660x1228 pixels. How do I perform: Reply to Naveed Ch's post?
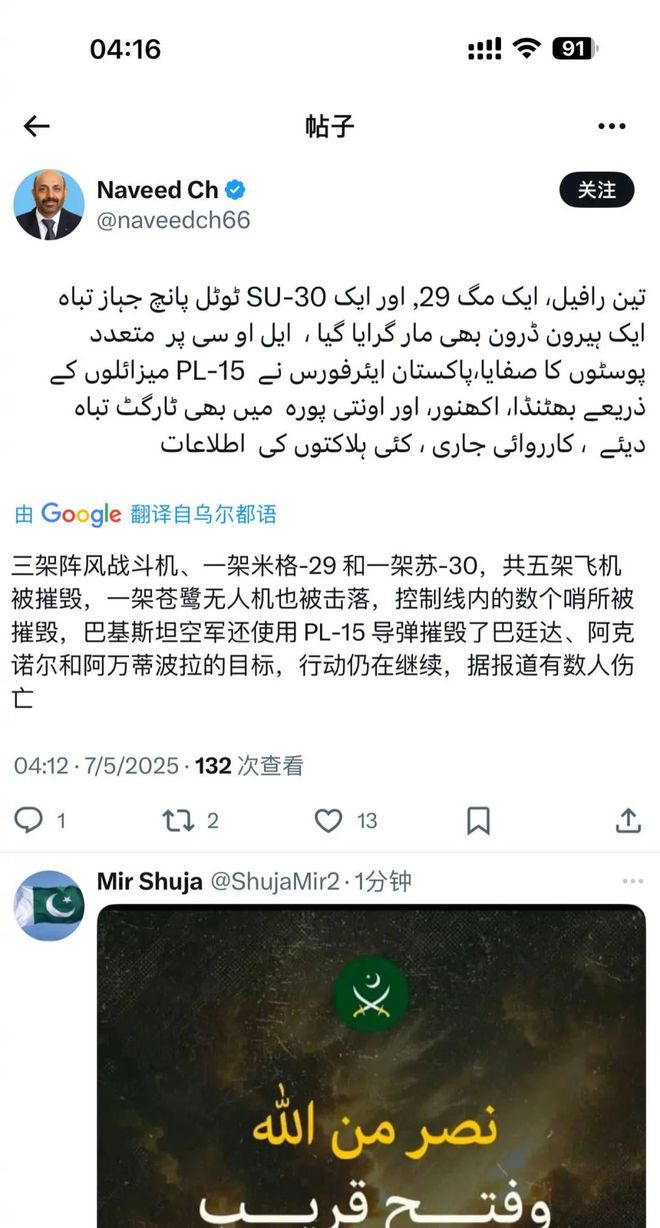(29, 821)
